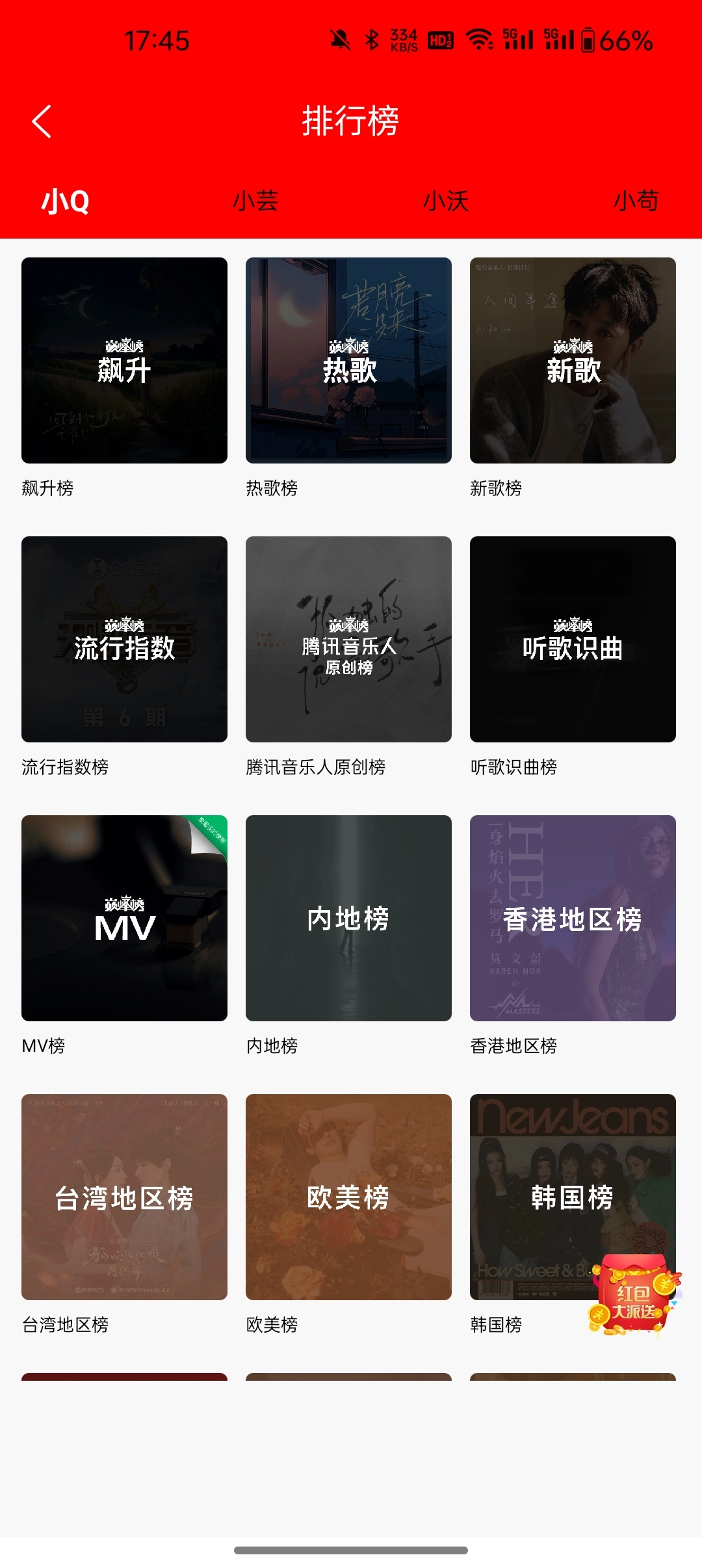
Task: View the 新歌榜 chart
Action: (573, 360)
